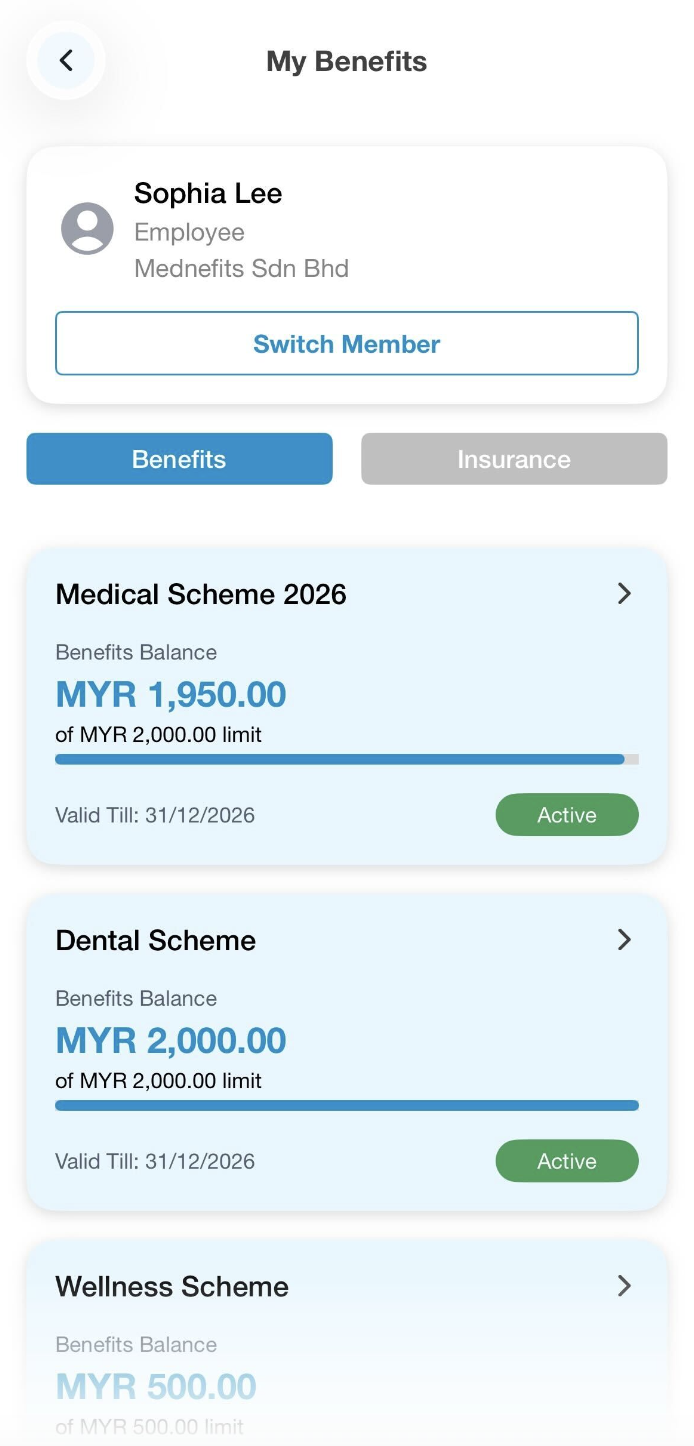Tap the Switch Member button

[x=346, y=344]
